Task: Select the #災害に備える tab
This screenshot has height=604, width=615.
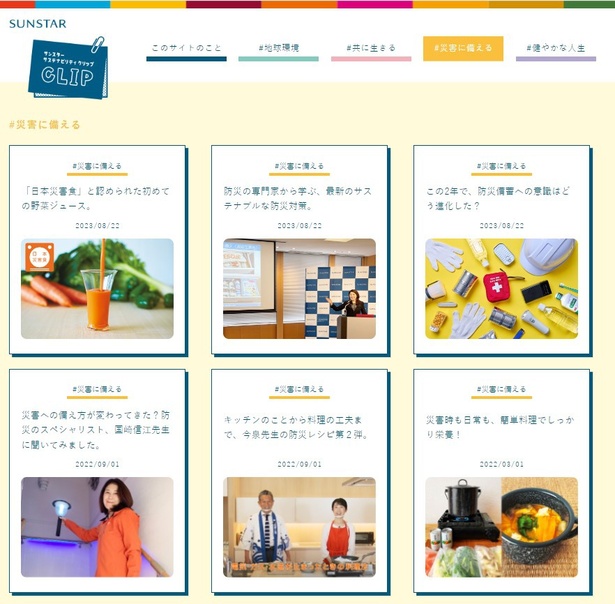Action: [x=463, y=48]
